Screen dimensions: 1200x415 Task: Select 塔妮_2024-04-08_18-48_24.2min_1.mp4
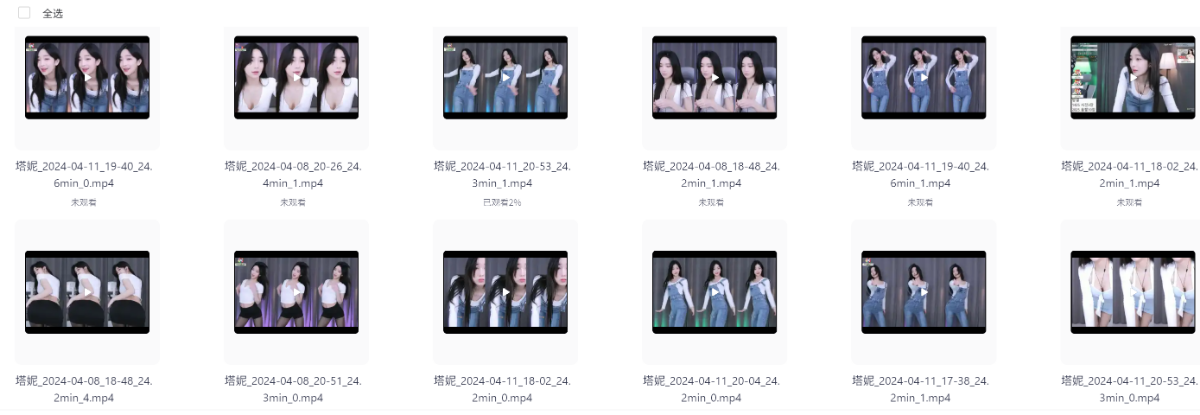tap(714, 77)
